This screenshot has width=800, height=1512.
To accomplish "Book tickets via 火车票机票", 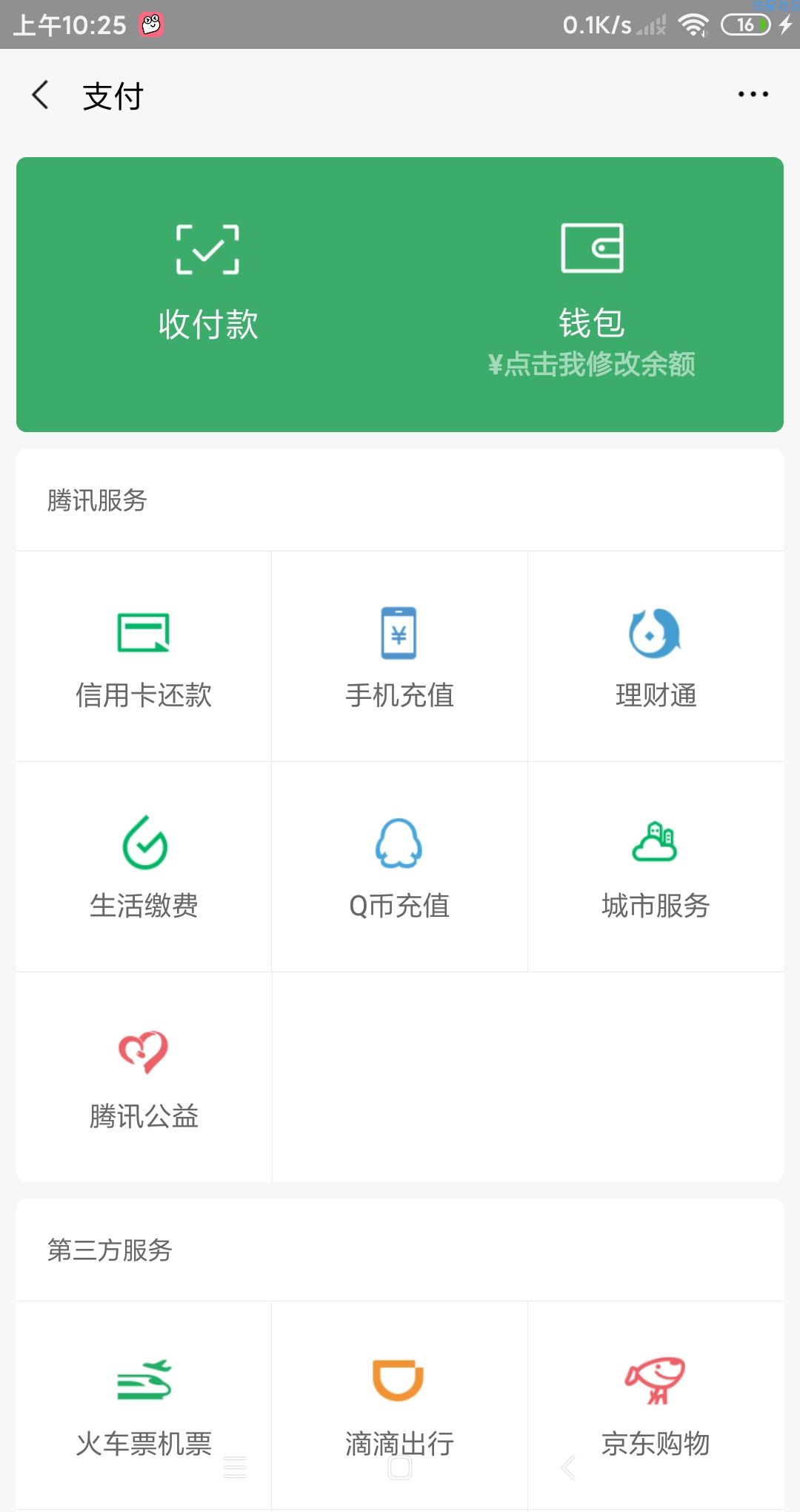I will (144, 1406).
